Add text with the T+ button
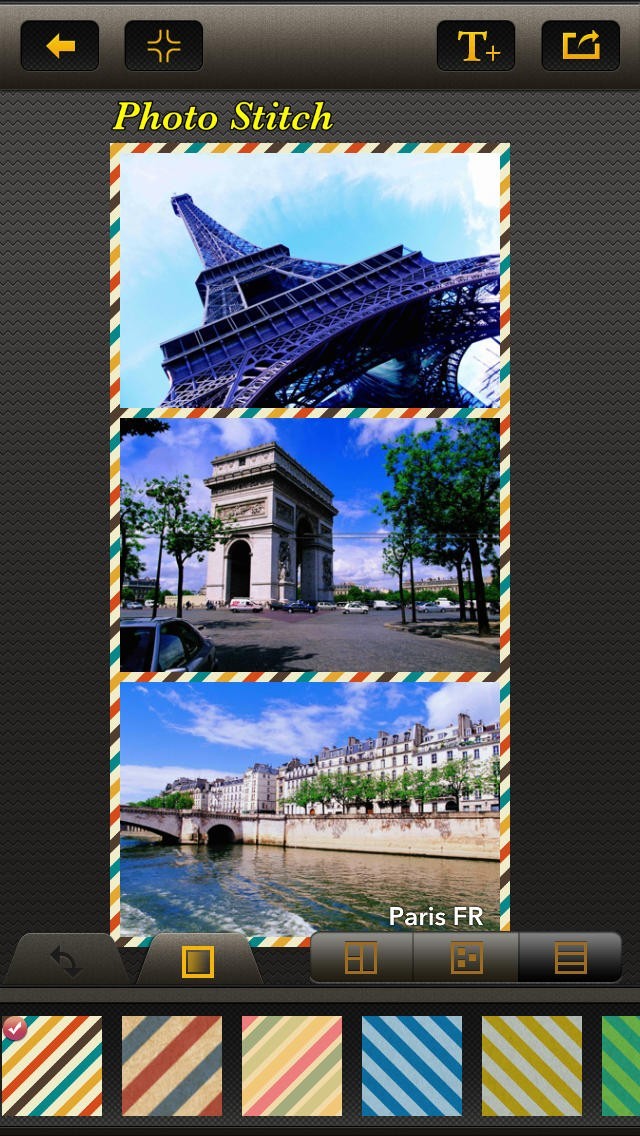The height and width of the screenshot is (1136, 640). 476,46
